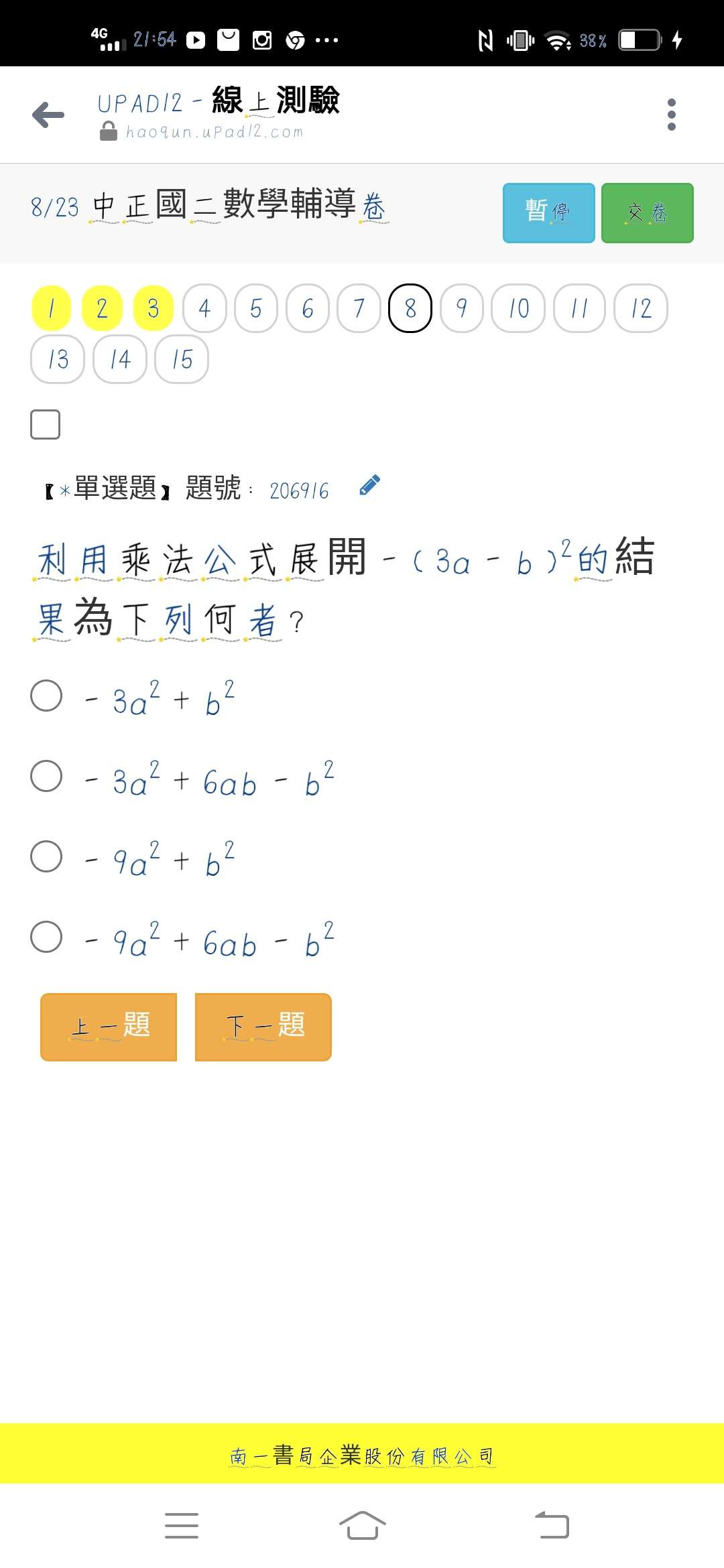The image size is (724, 1568).
Task: Jump to question 12
Action: [x=641, y=308]
